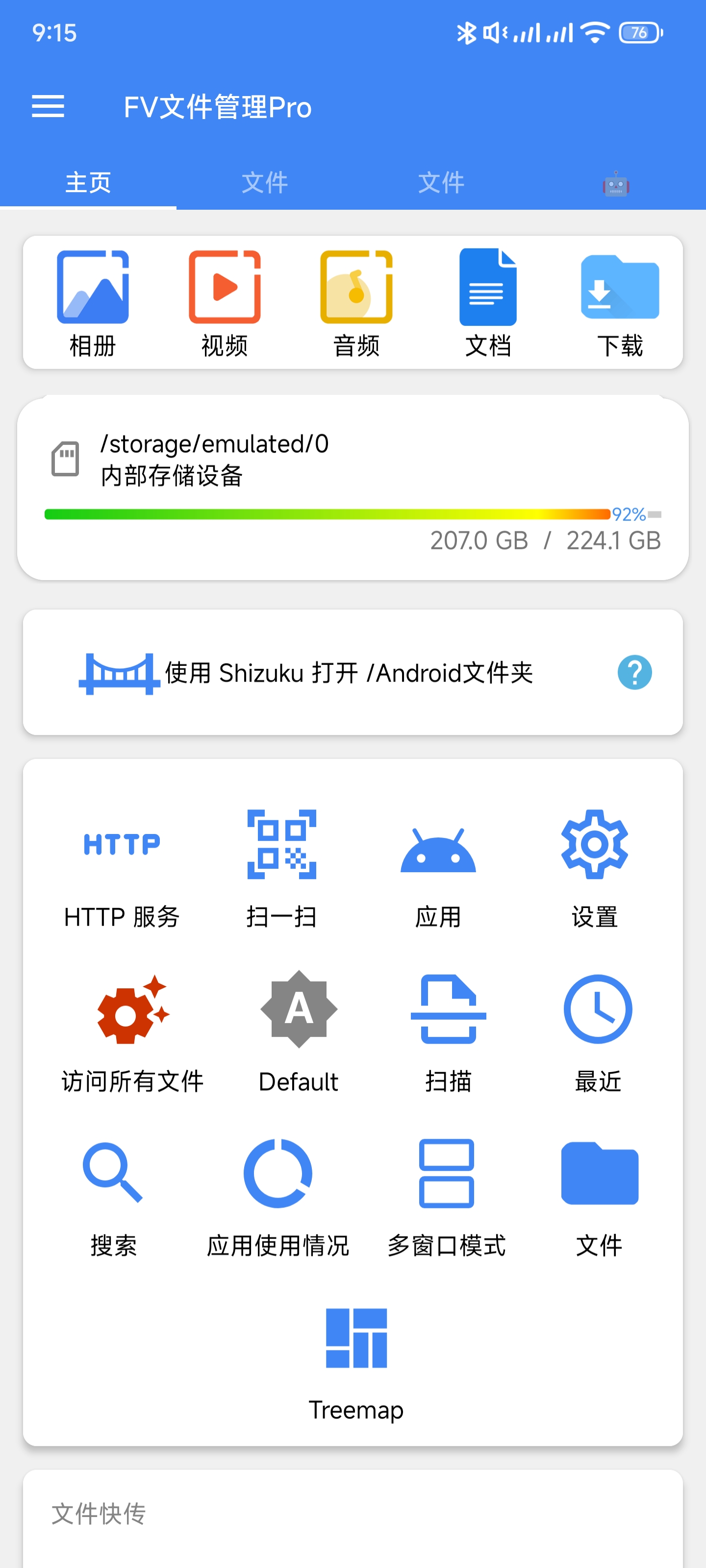Viewport: 706px width, 1568px height.
Task: Open 设置 settings
Action: (x=595, y=867)
